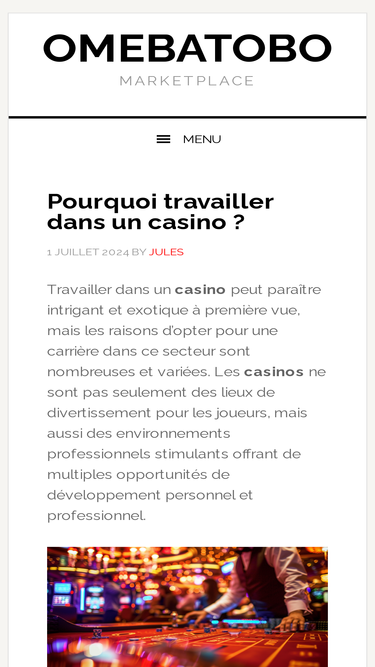
Task: View author JULES's posts
Action: 166,252
